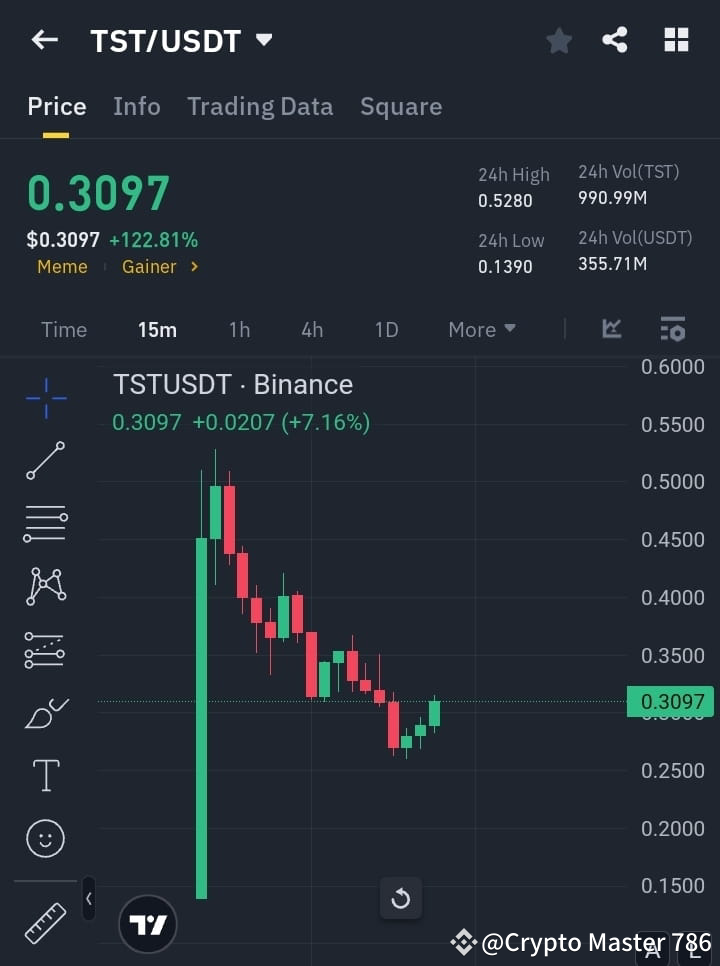Viewport: 720px width, 966px height.
Task: Select the XABCD pattern tool
Action: click(x=45, y=587)
